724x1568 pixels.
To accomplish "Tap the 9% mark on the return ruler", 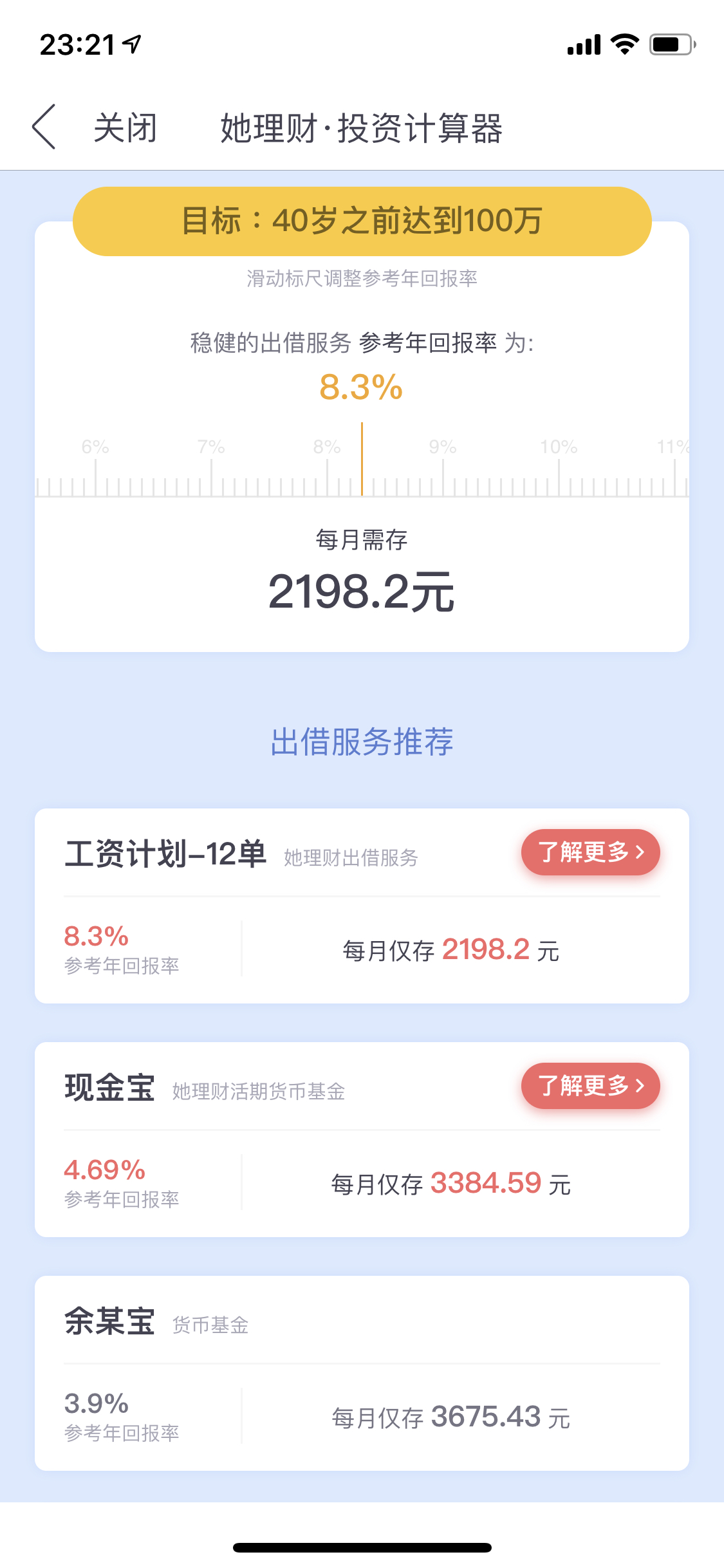I will pos(443,447).
